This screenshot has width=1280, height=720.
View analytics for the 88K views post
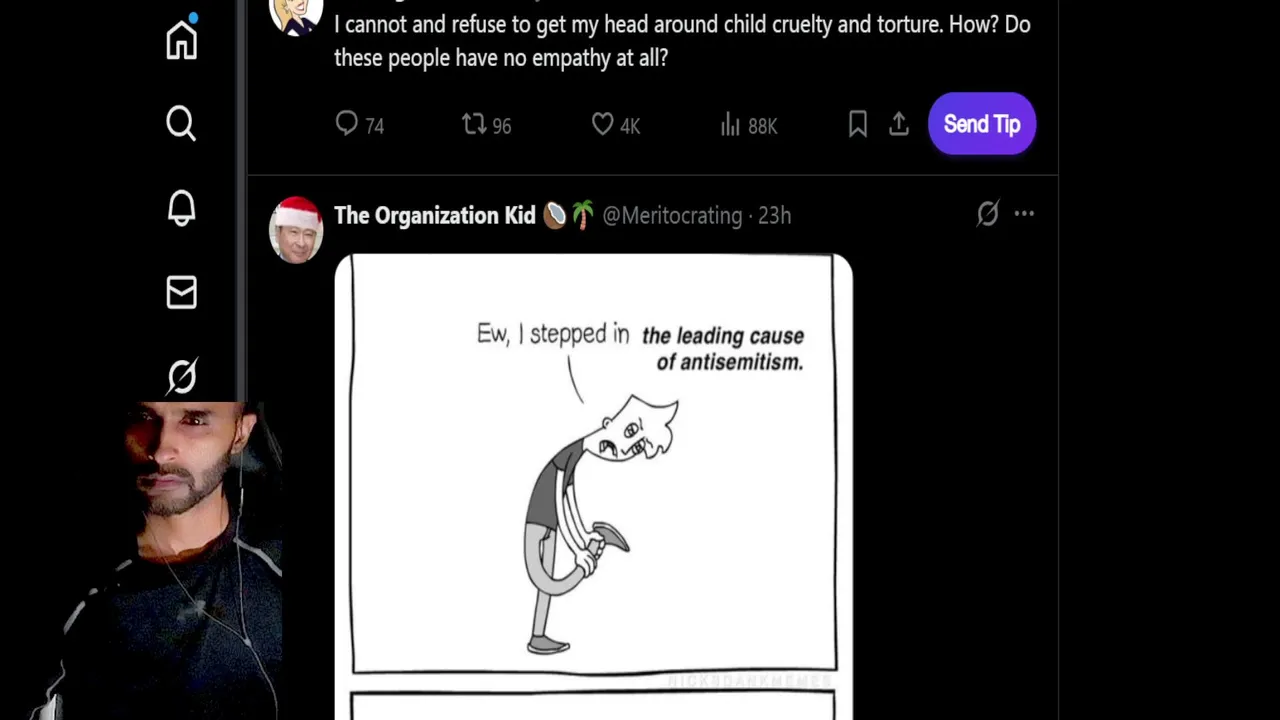748,125
